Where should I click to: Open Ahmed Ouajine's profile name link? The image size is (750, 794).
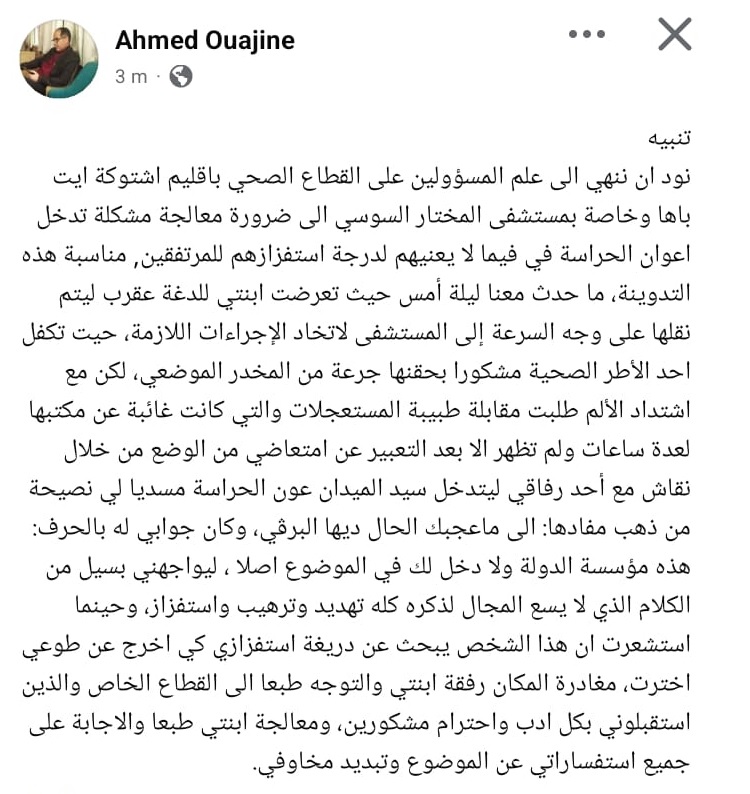coord(204,40)
